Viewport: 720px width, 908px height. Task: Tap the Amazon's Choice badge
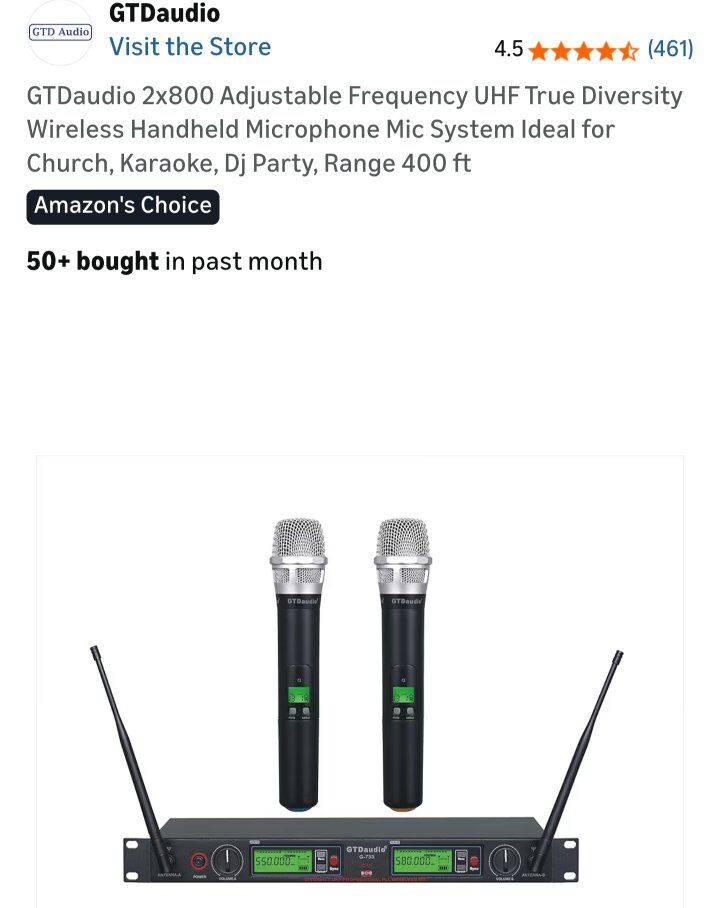pos(123,206)
